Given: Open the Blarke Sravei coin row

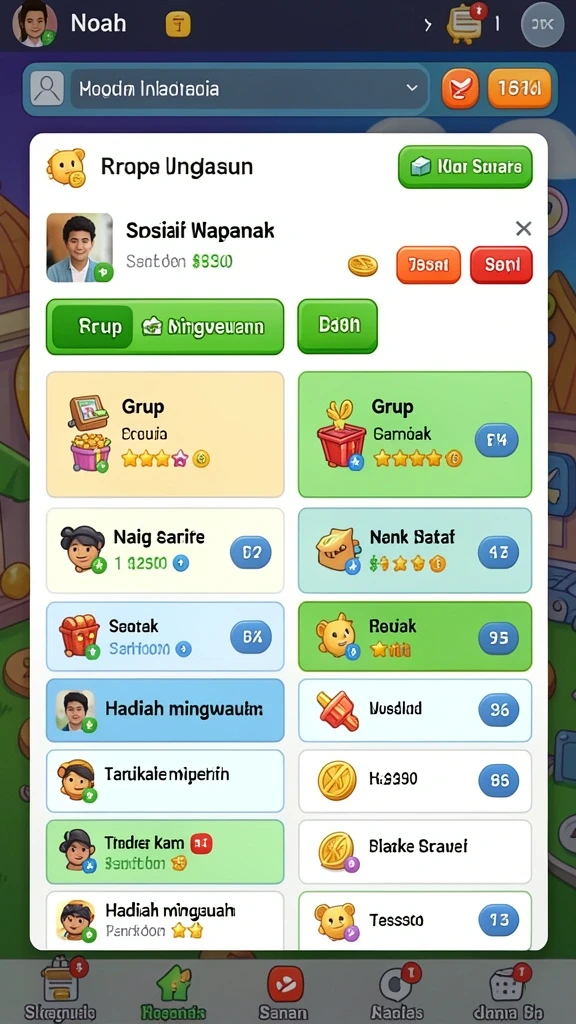Looking at the screenshot, I should (x=415, y=852).
